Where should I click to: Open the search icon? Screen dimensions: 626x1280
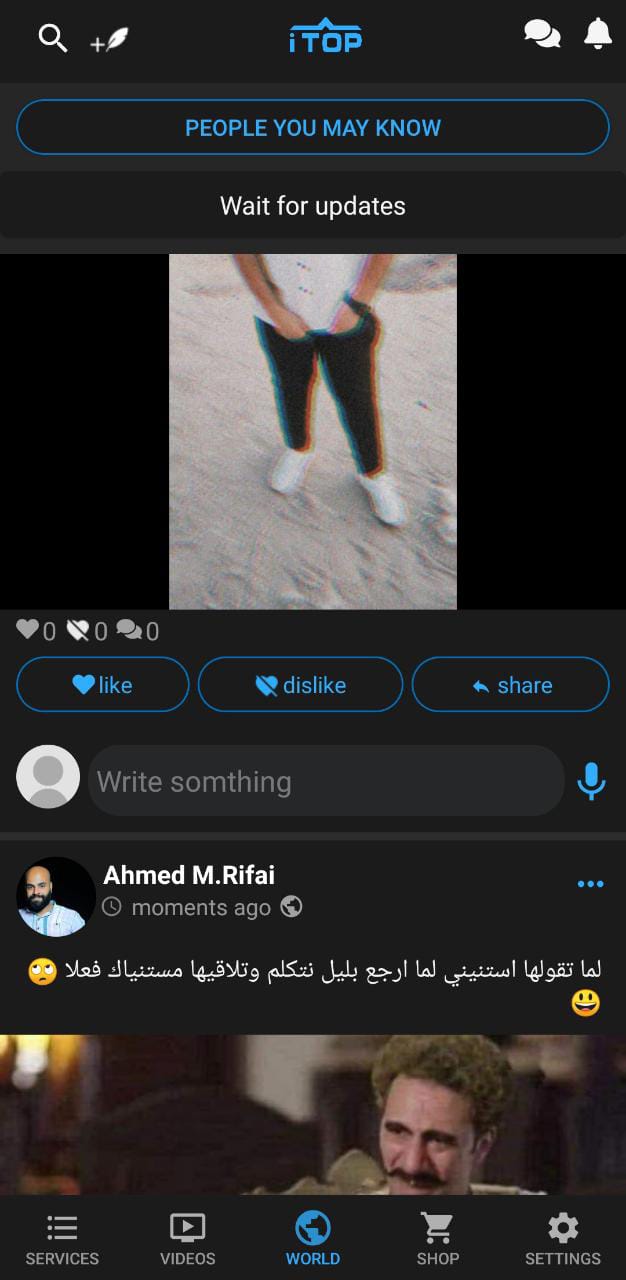coord(52,39)
